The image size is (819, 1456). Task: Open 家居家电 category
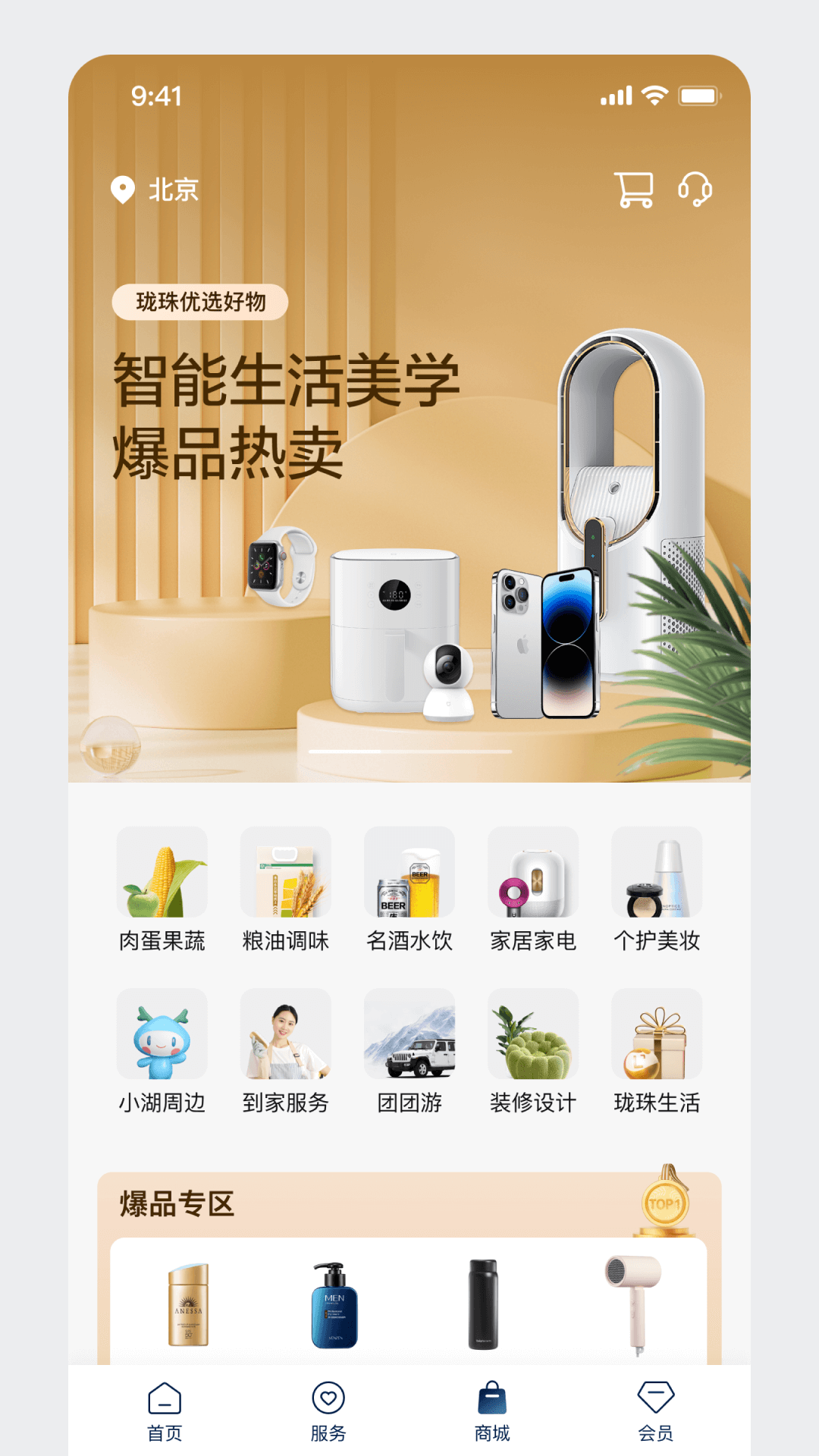pyautogui.click(x=533, y=889)
